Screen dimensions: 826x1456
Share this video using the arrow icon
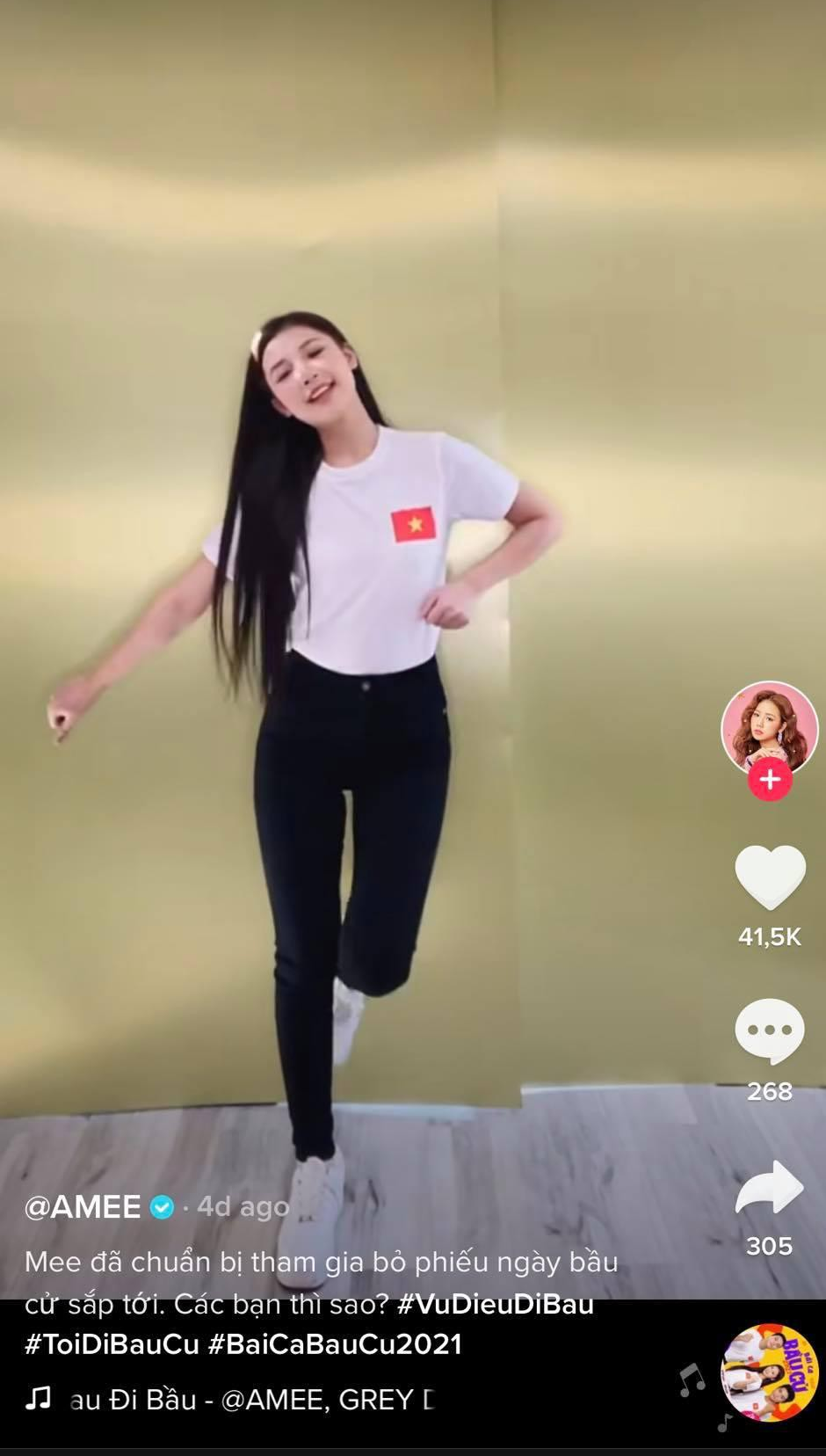pos(769,1187)
